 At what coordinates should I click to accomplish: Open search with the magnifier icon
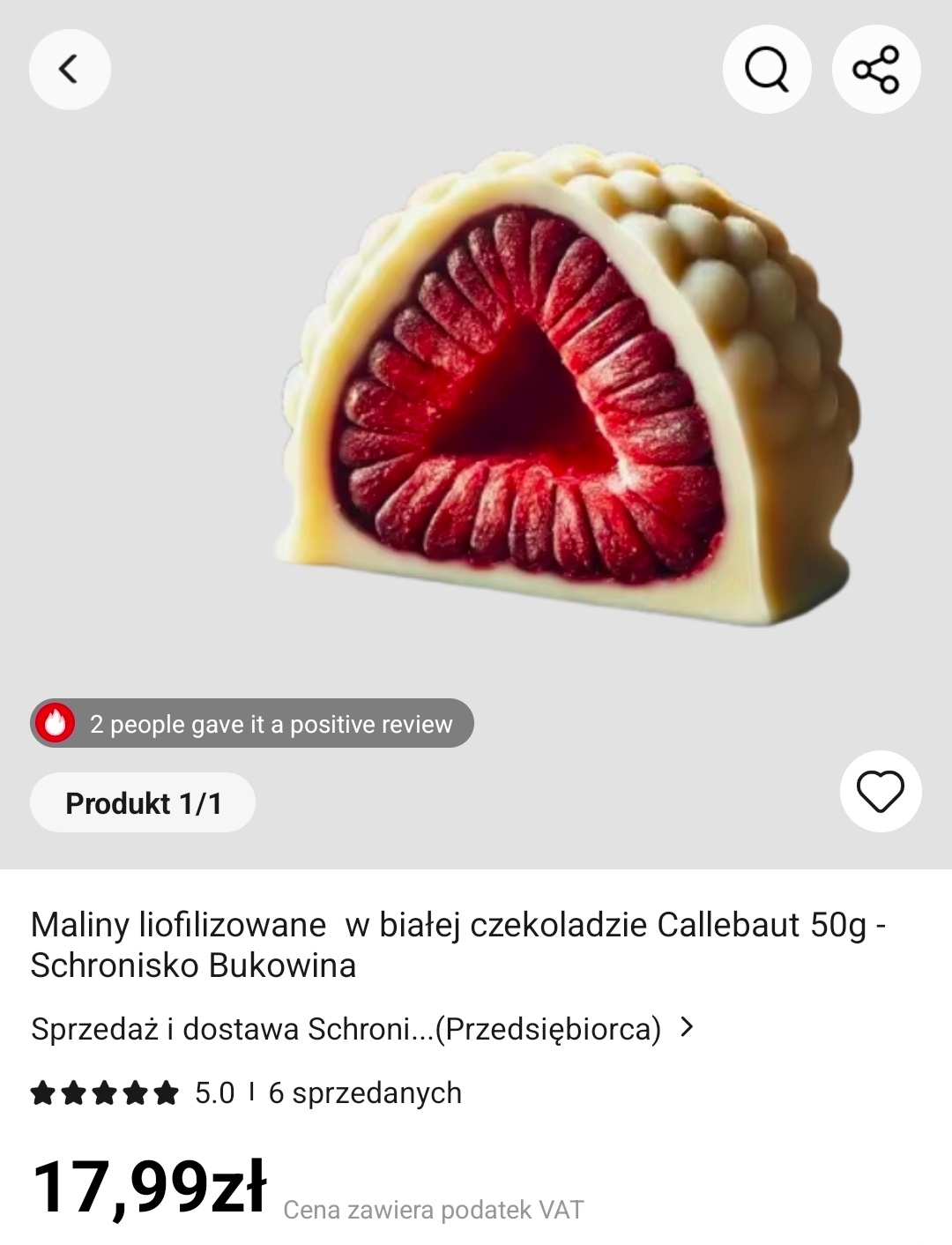tap(767, 70)
